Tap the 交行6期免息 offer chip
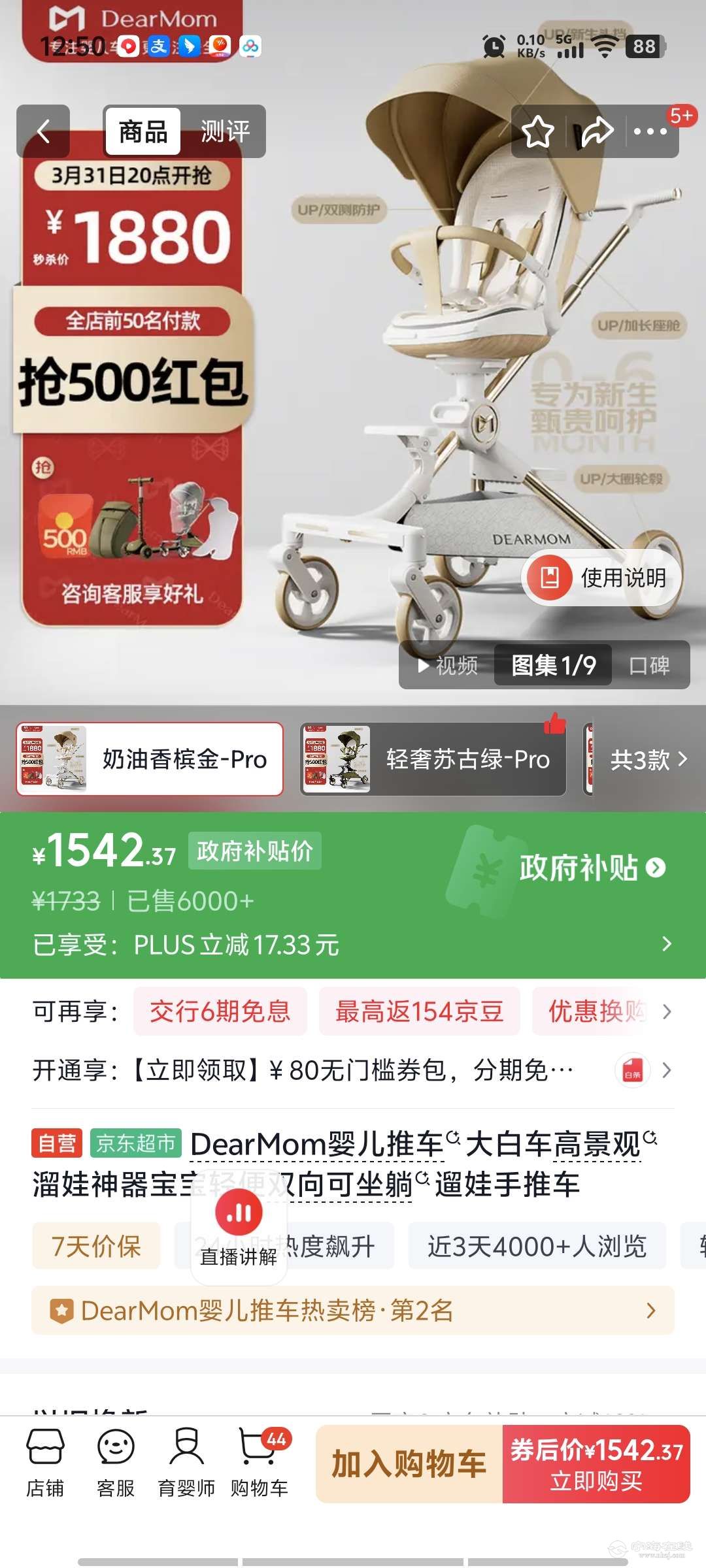The image size is (706, 1568). (x=220, y=1011)
